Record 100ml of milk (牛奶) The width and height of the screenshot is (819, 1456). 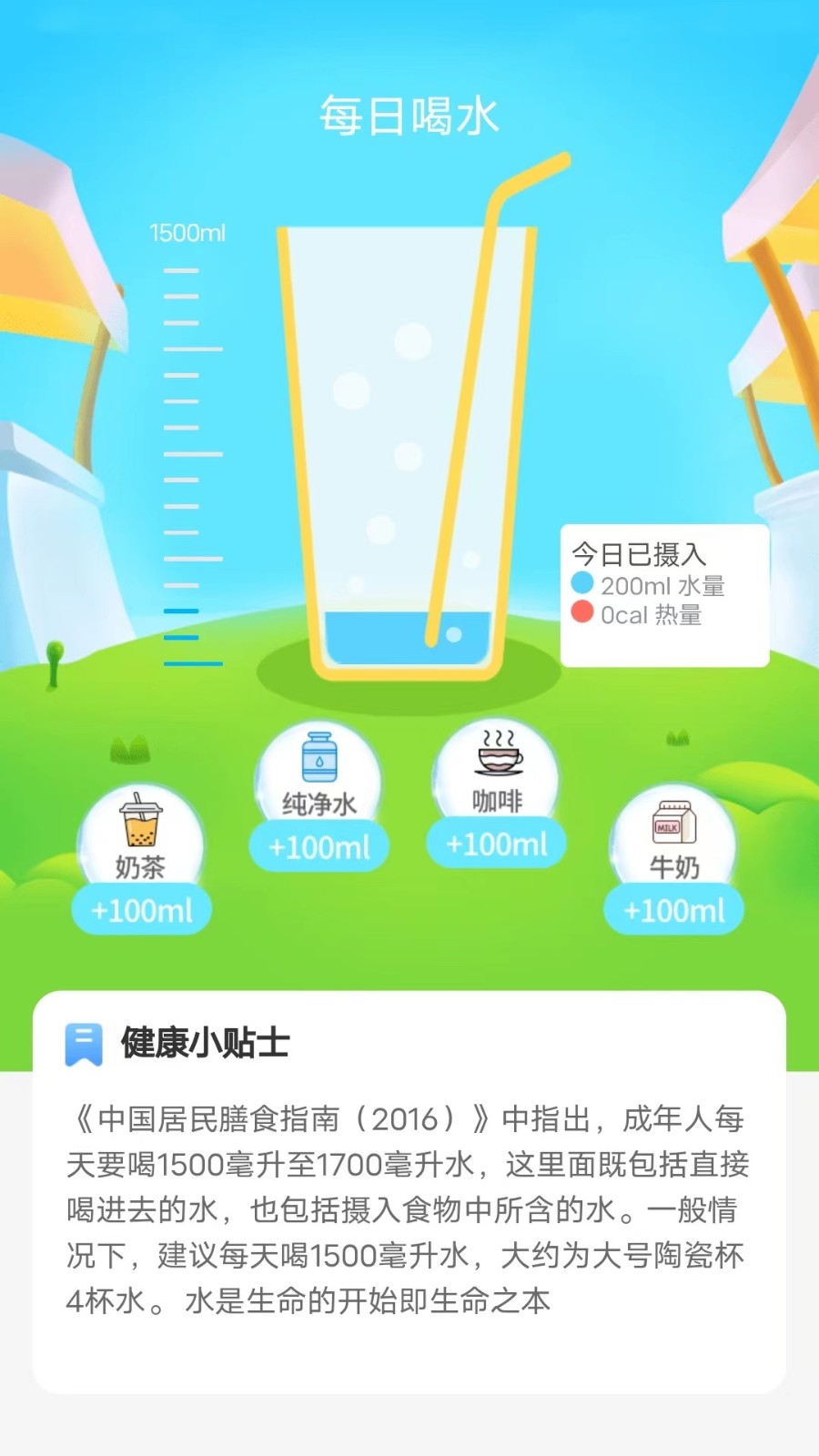point(673,909)
